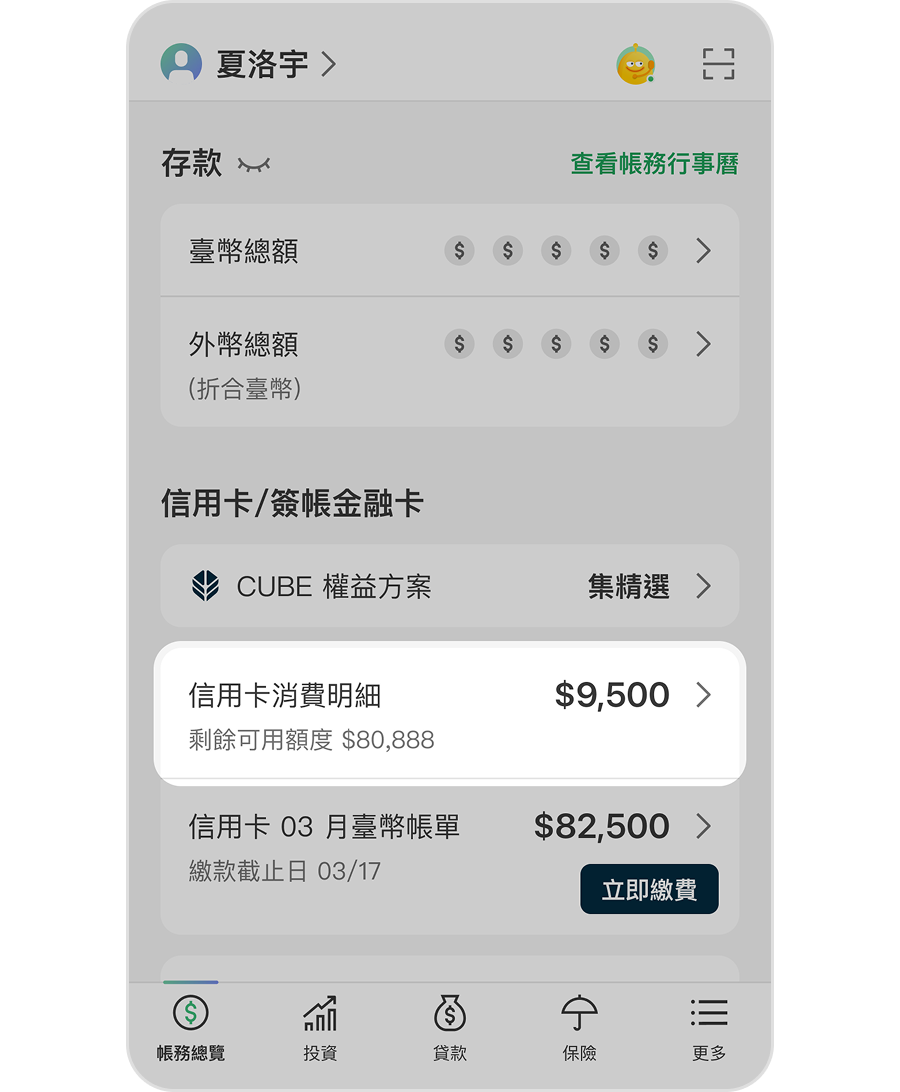Switch to 貸款 tab
The width and height of the screenshot is (900, 1092).
point(450,1028)
